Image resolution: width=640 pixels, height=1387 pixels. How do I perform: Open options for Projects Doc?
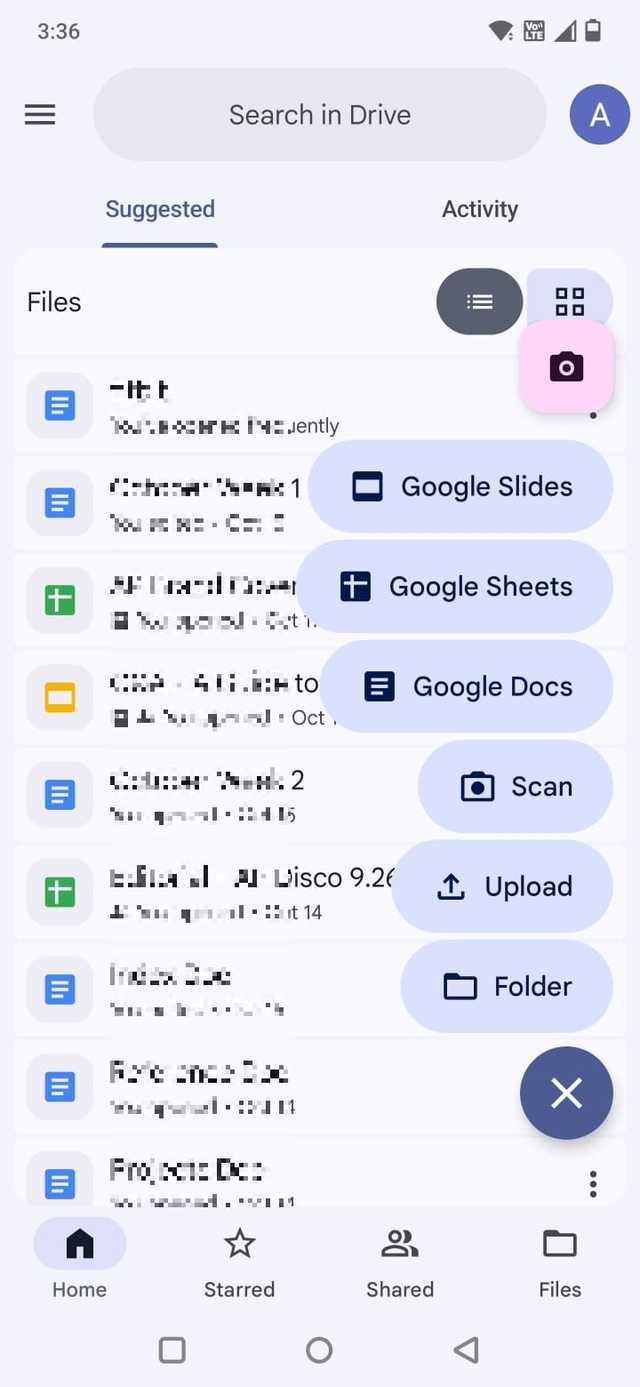click(593, 1184)
